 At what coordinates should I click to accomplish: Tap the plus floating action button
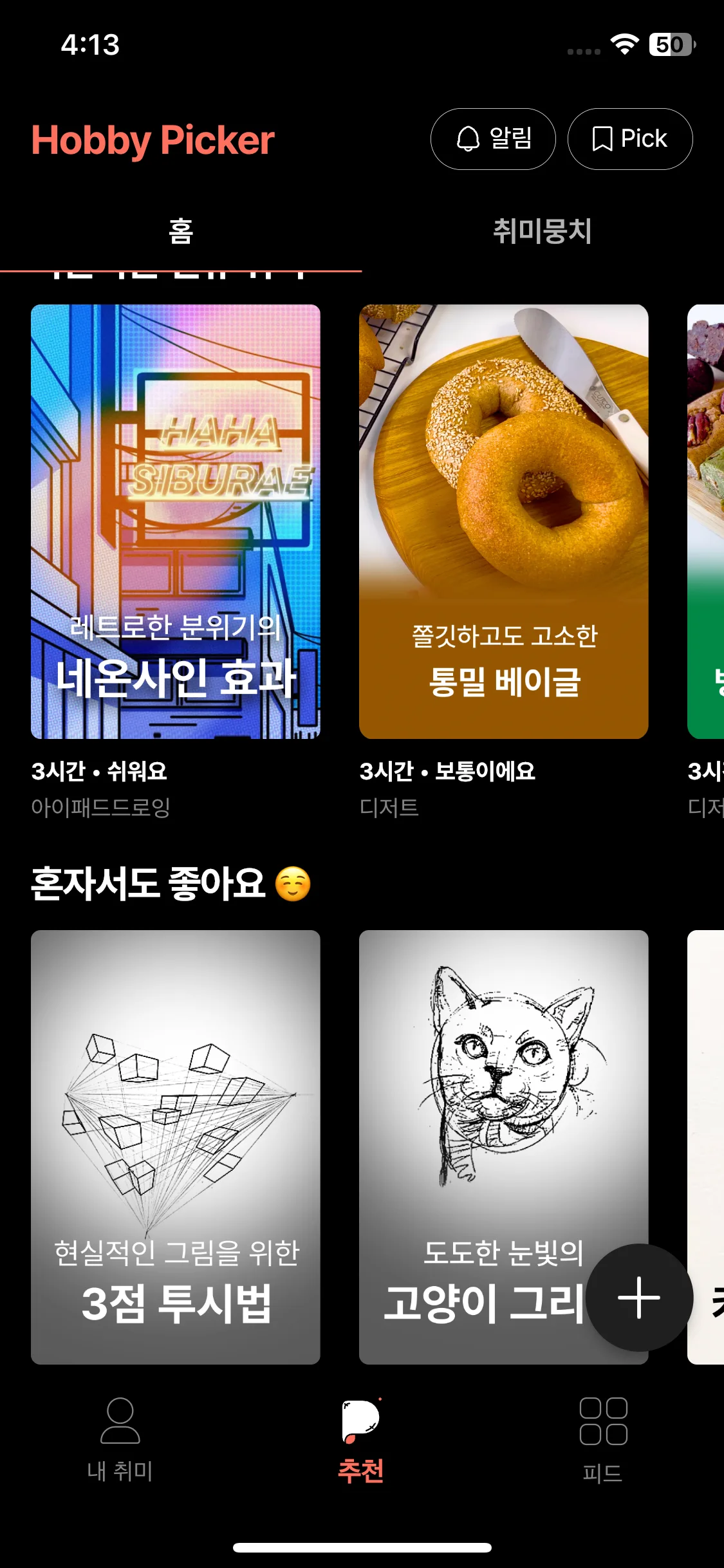[639, 1298]
